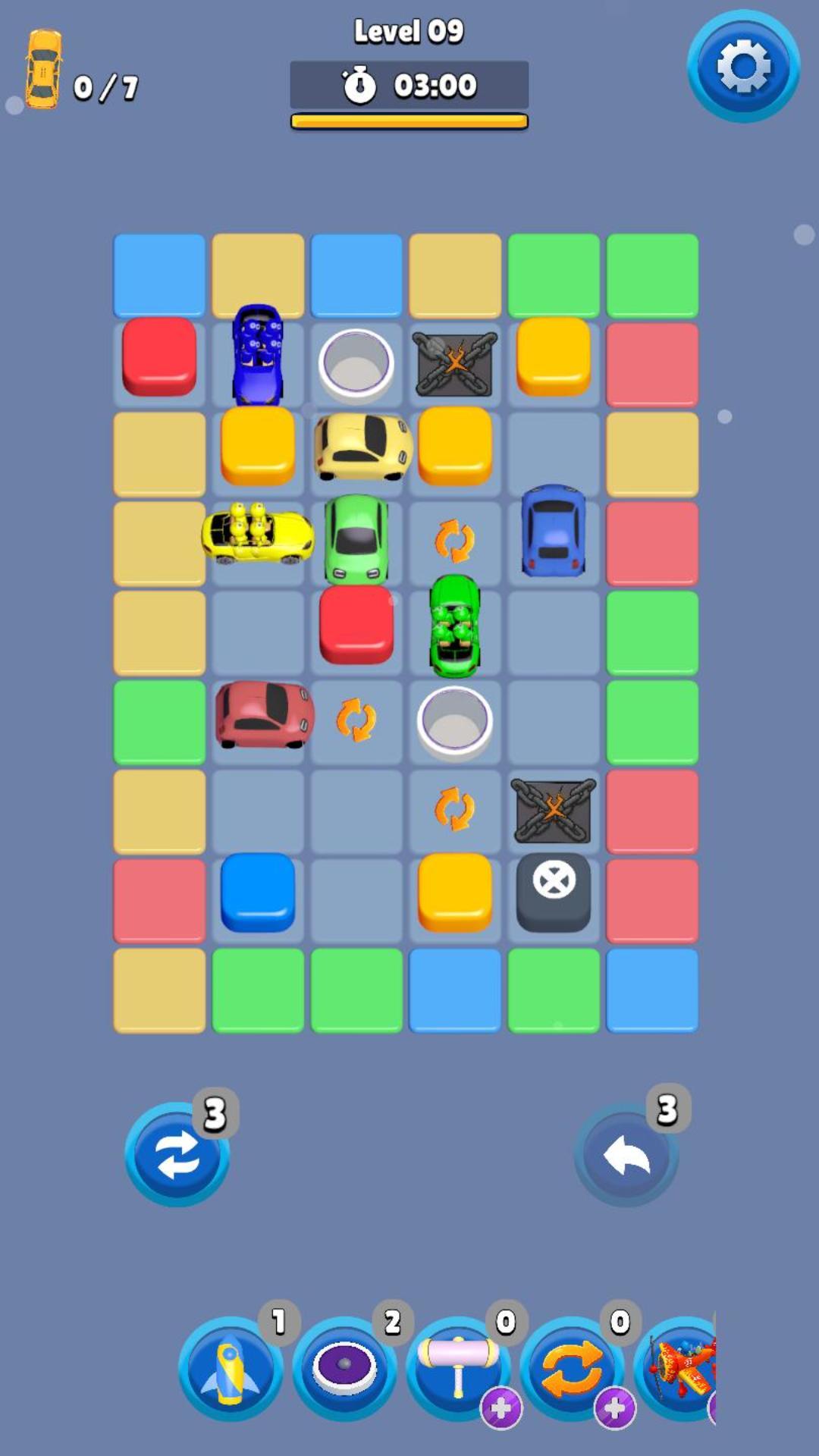Undo the last move

626,1154
